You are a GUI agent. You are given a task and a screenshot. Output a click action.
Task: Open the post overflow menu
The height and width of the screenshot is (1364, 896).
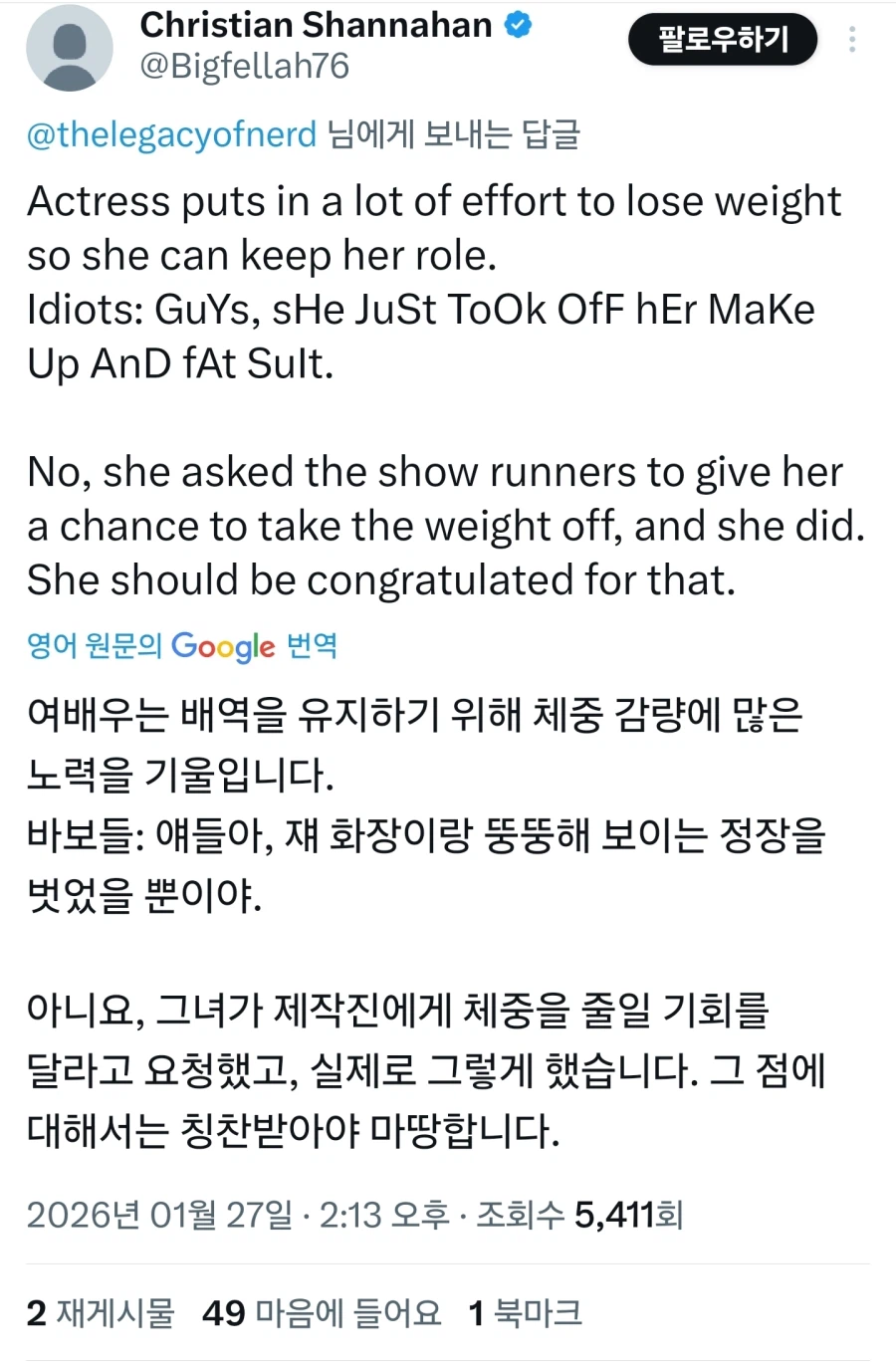pos(852,40)
